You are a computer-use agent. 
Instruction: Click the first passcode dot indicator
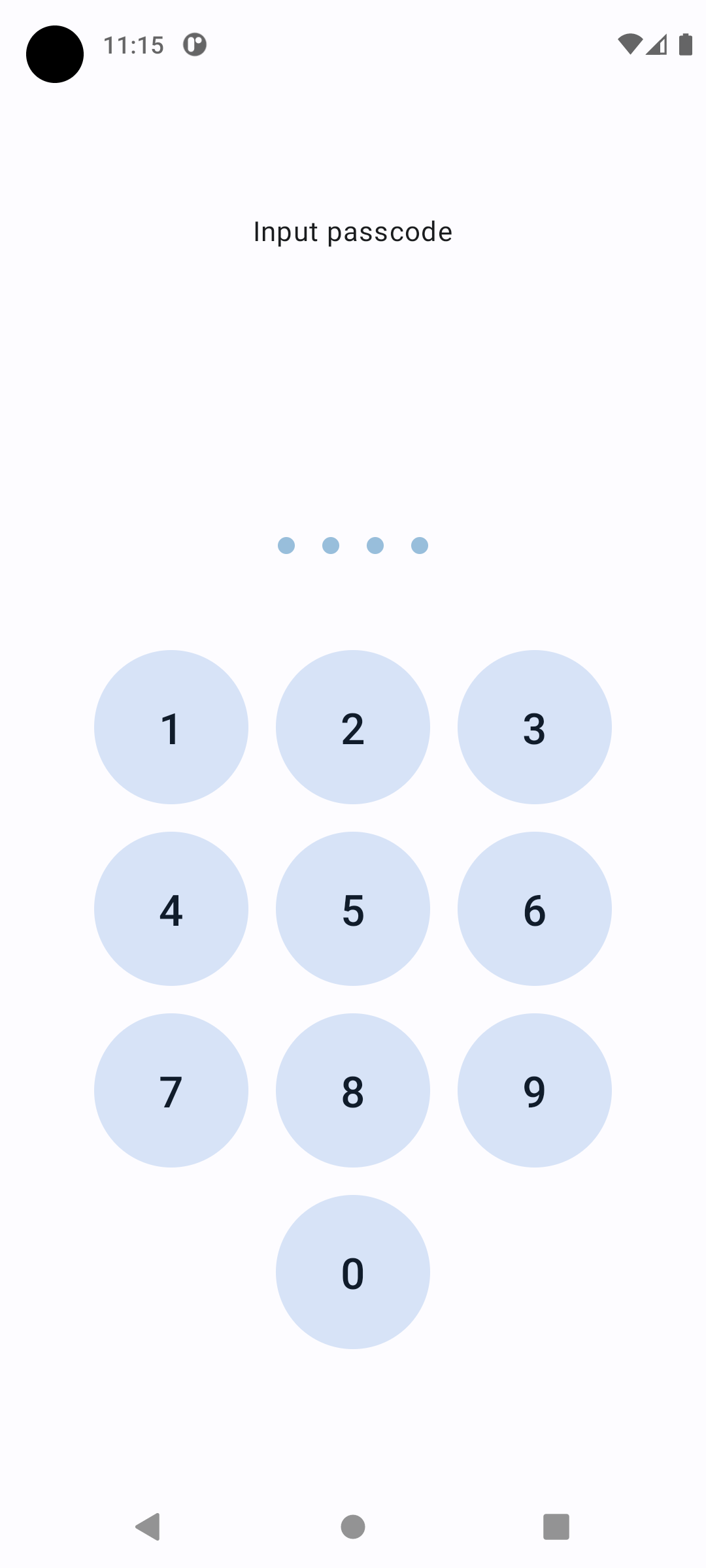tap(286, 546)
